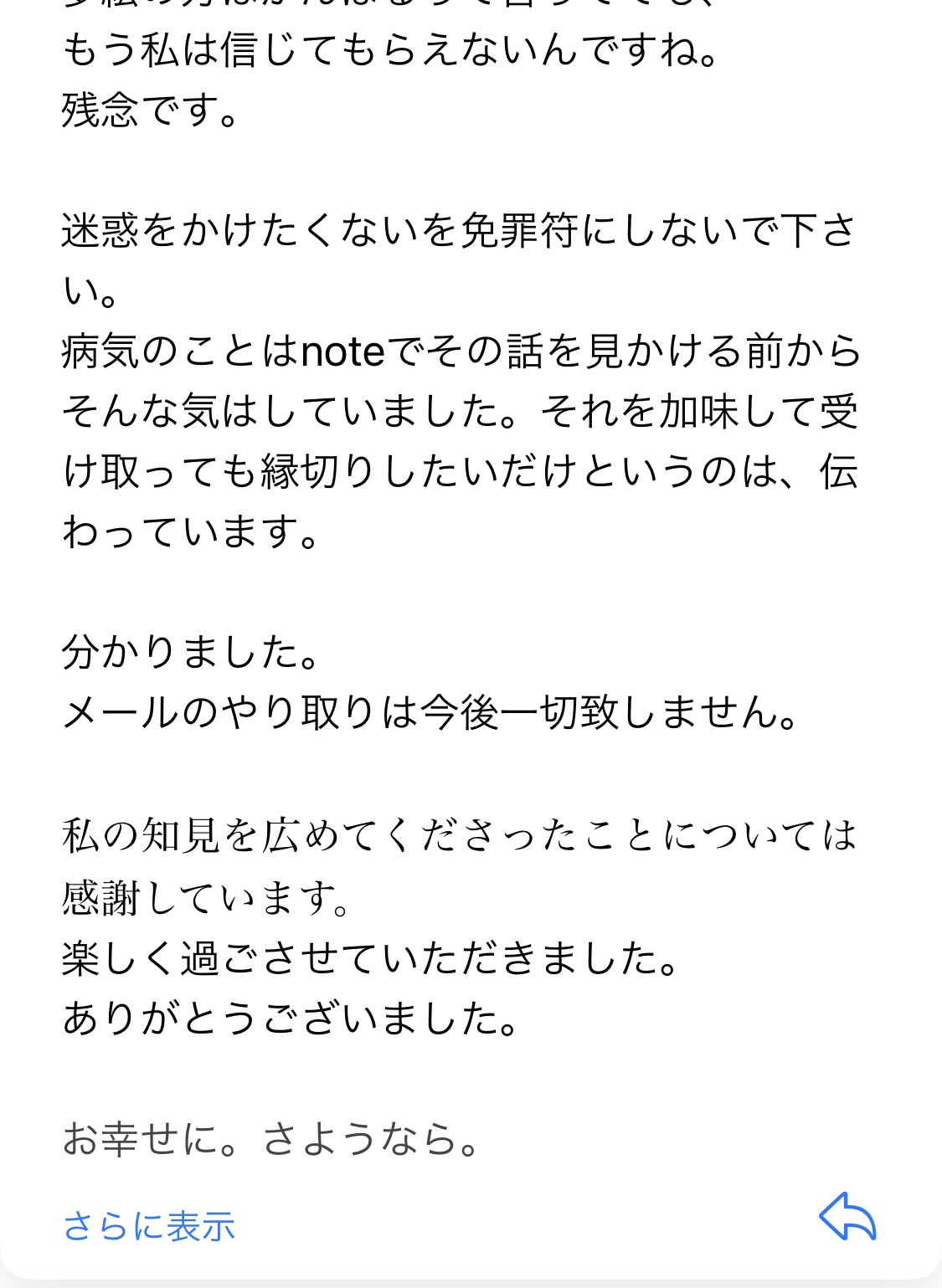Tap the reply arrow icon

pyautogui.click(x=847, y=1217)
